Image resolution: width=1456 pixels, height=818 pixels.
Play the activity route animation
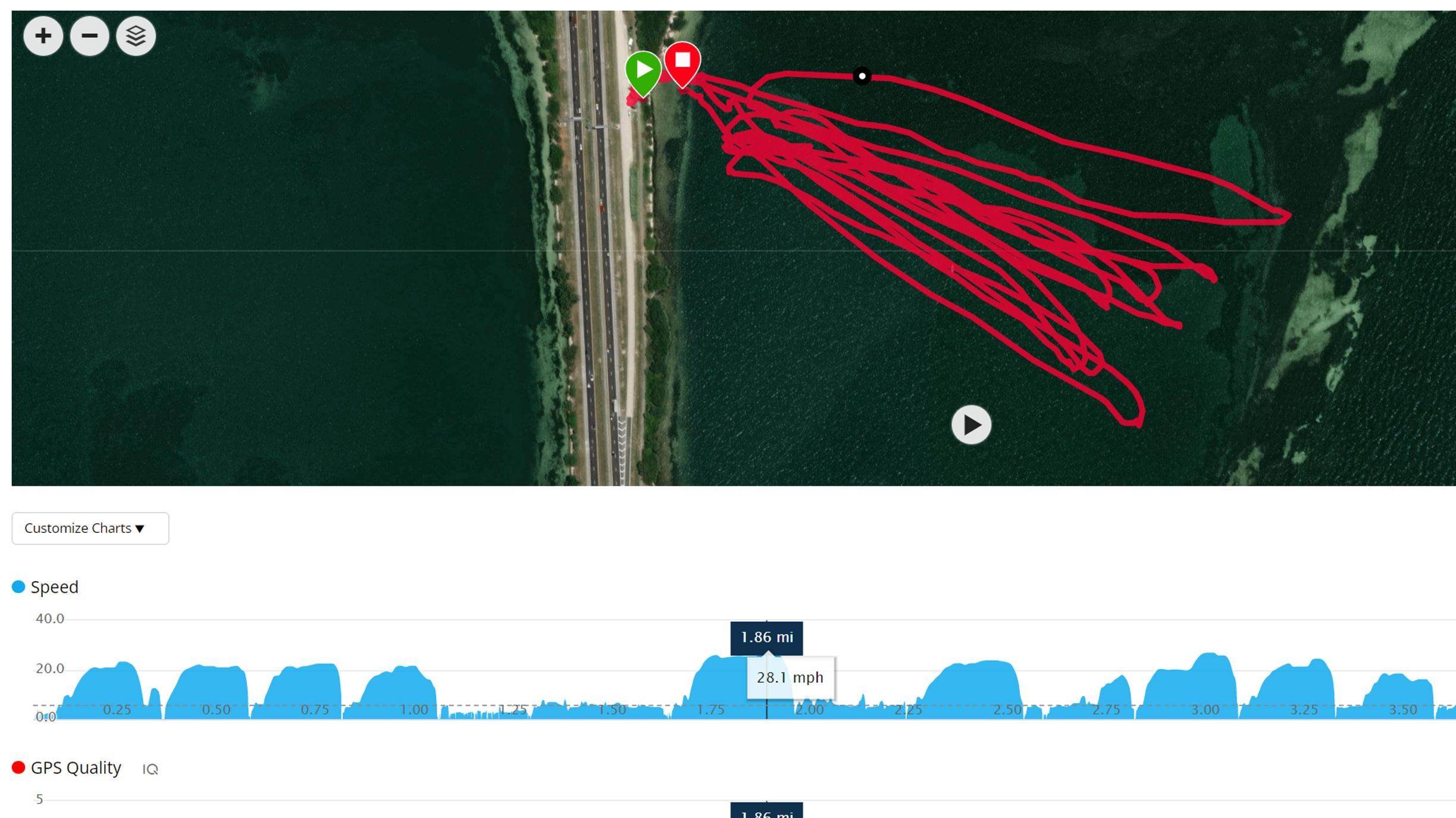(970, 425)
